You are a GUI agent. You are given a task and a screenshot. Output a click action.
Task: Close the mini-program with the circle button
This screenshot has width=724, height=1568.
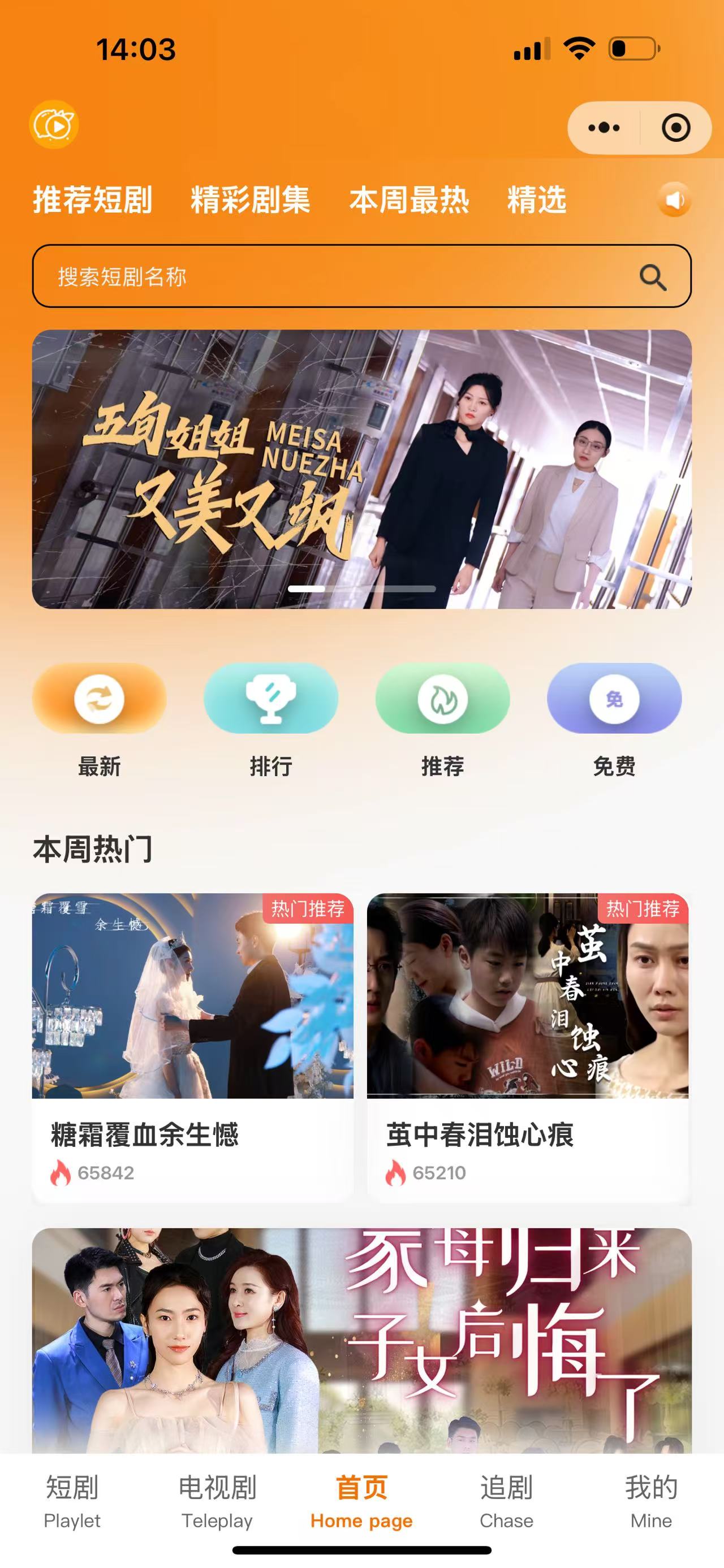(x=675, y=128)
